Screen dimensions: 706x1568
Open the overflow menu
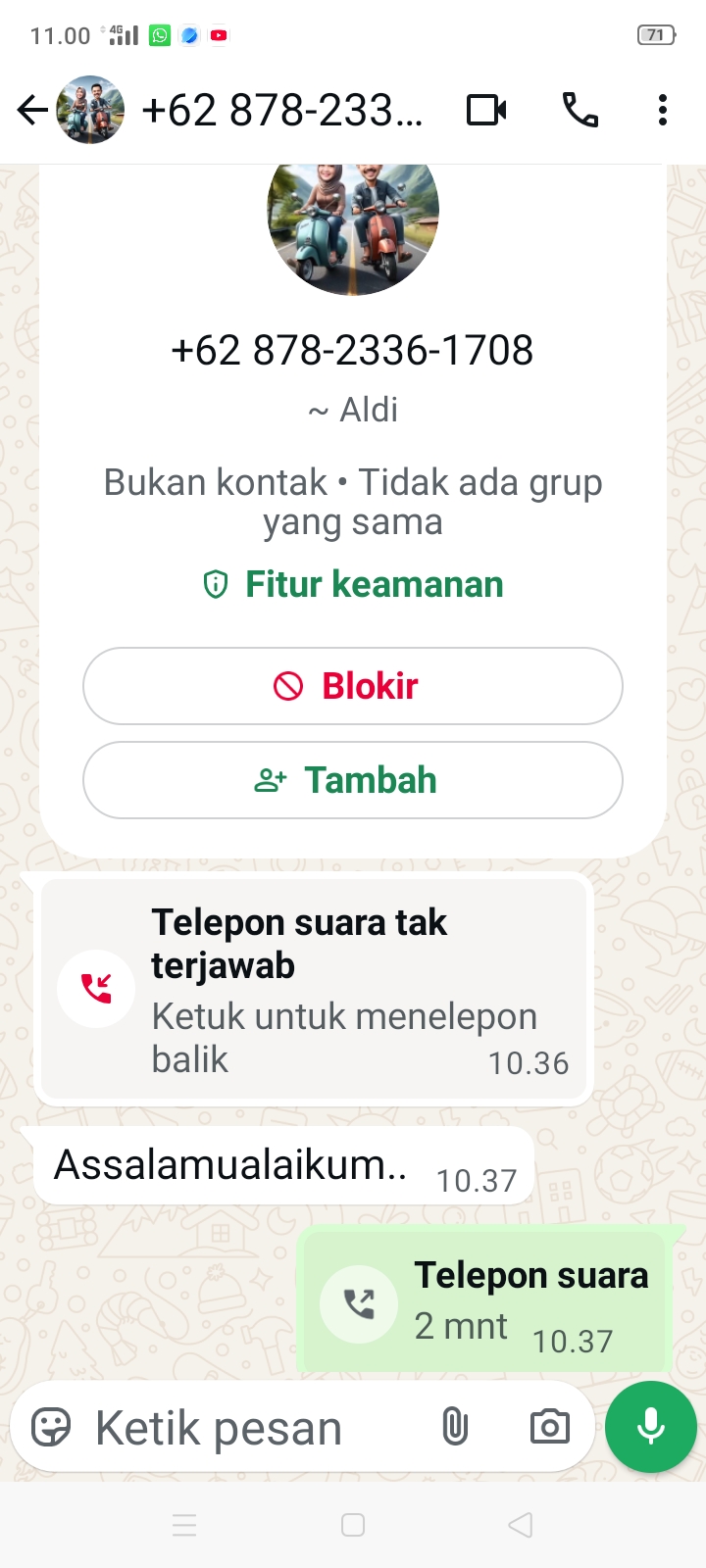663,110
